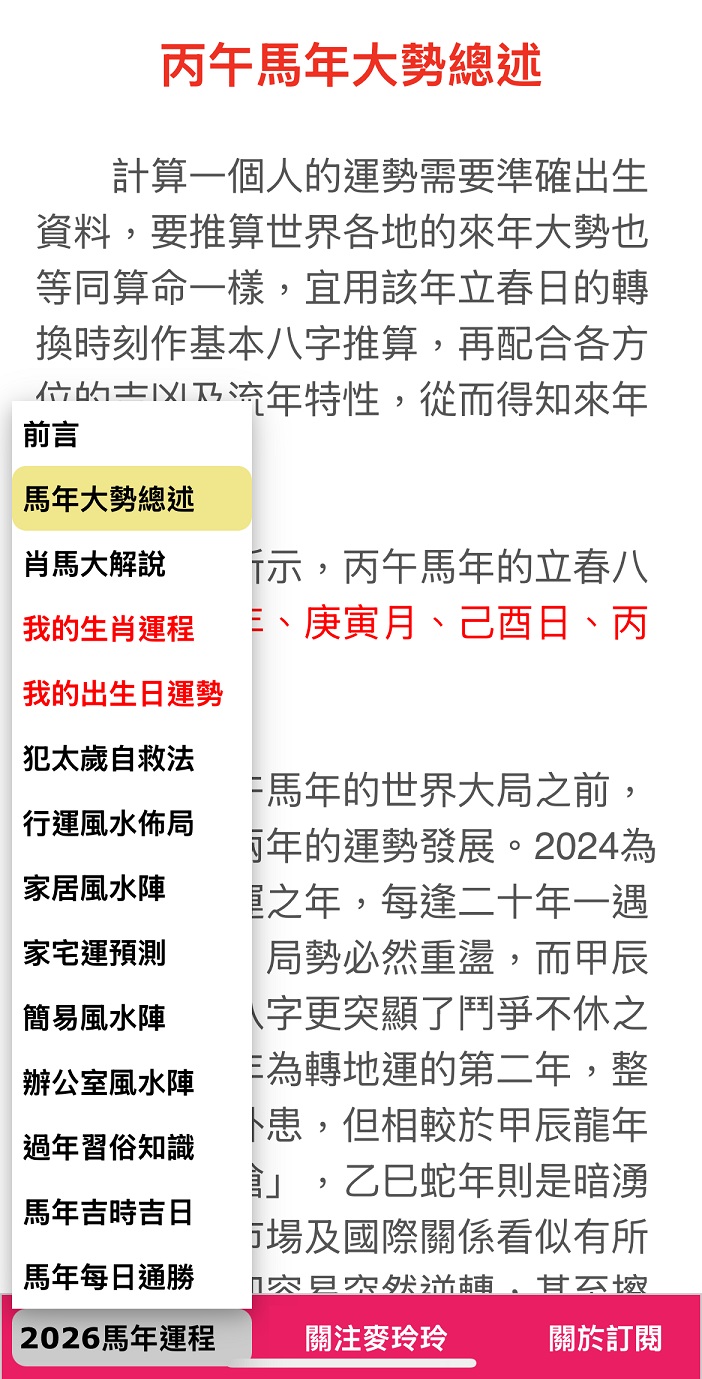
Task: Switch to 關注麥玲玲 tab
Action: point(376,1338)
